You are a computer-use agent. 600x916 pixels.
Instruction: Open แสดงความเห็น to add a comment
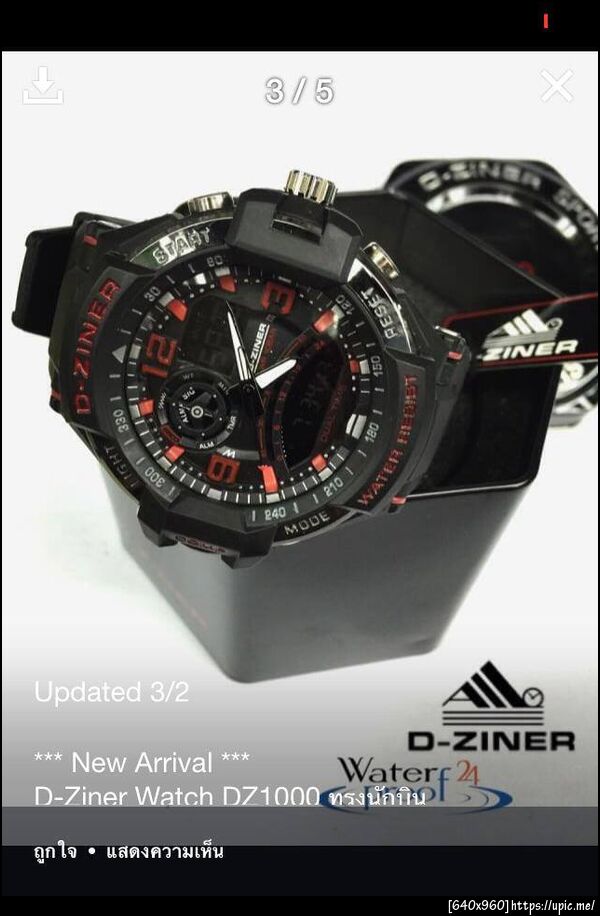click(161, 852)
